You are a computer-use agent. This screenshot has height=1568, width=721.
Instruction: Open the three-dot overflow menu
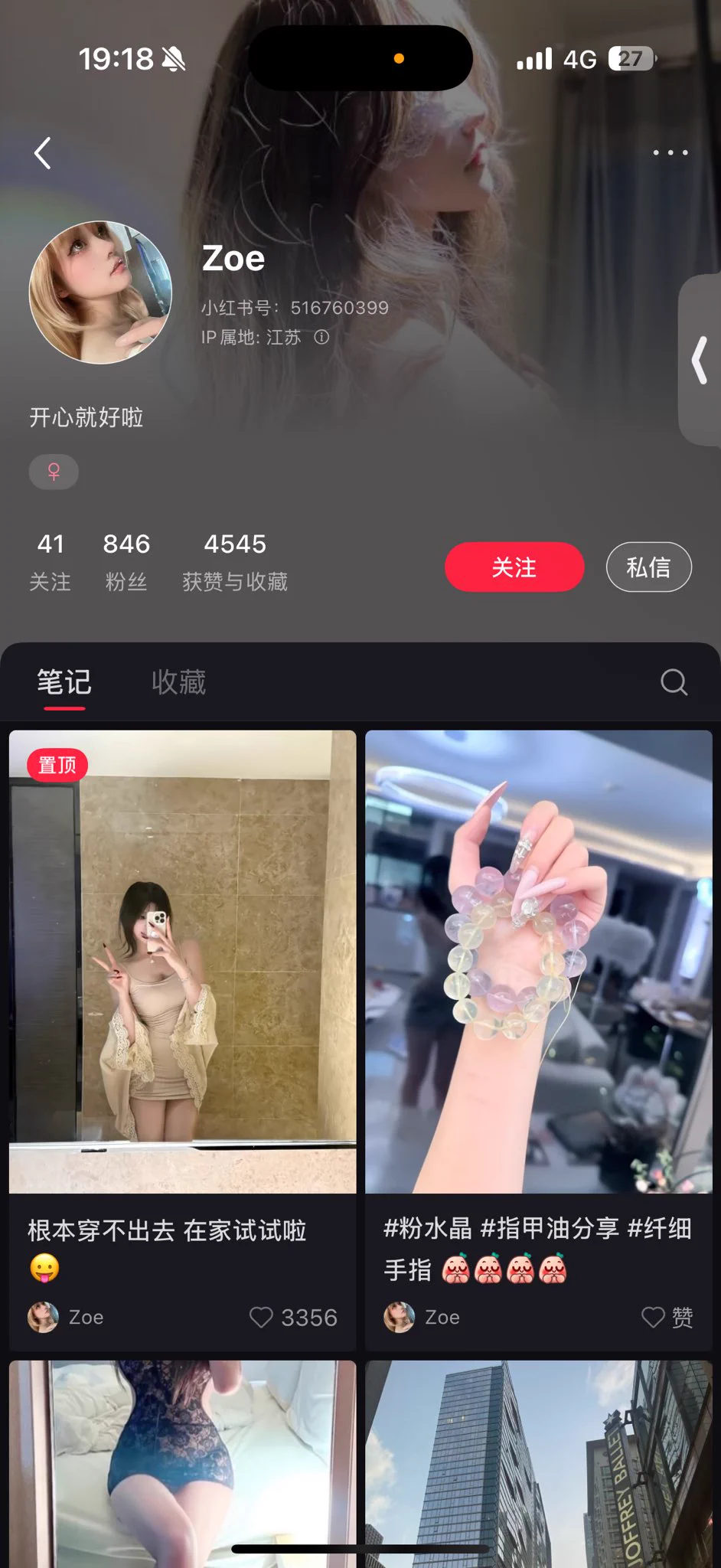670,153
